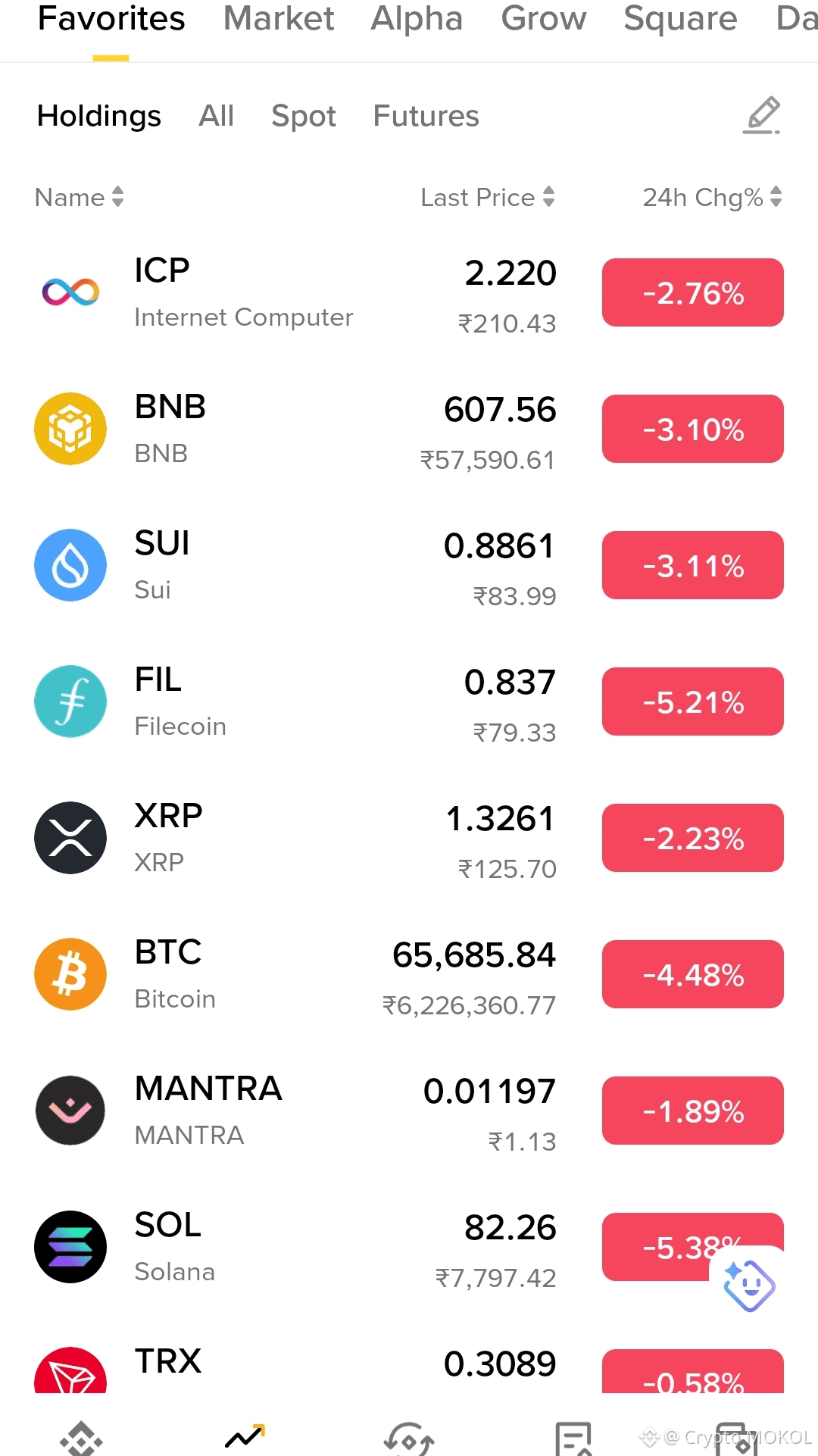Switch to the Market tab
818x1456 pixels.
pyautogui.click(x=279, y=18)
